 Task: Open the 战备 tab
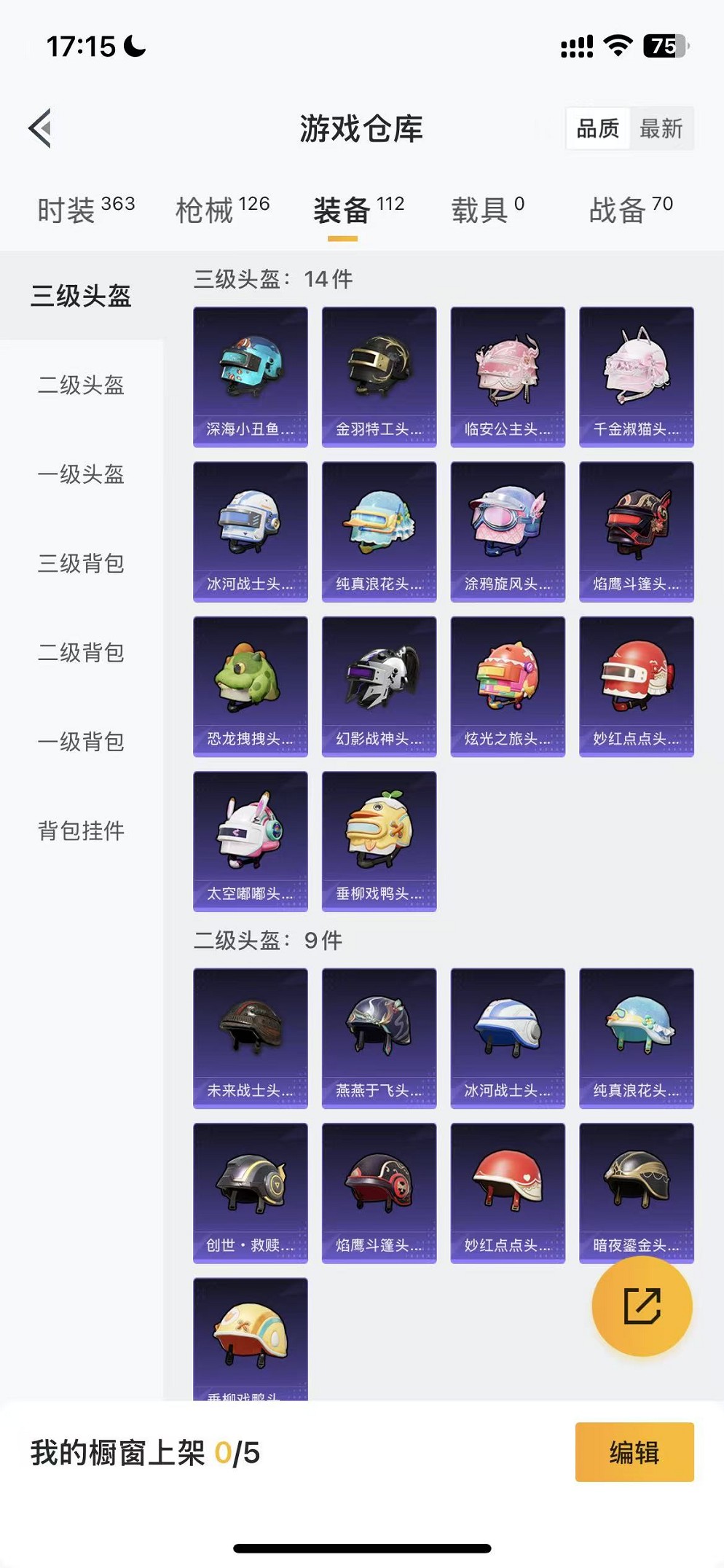630,210
